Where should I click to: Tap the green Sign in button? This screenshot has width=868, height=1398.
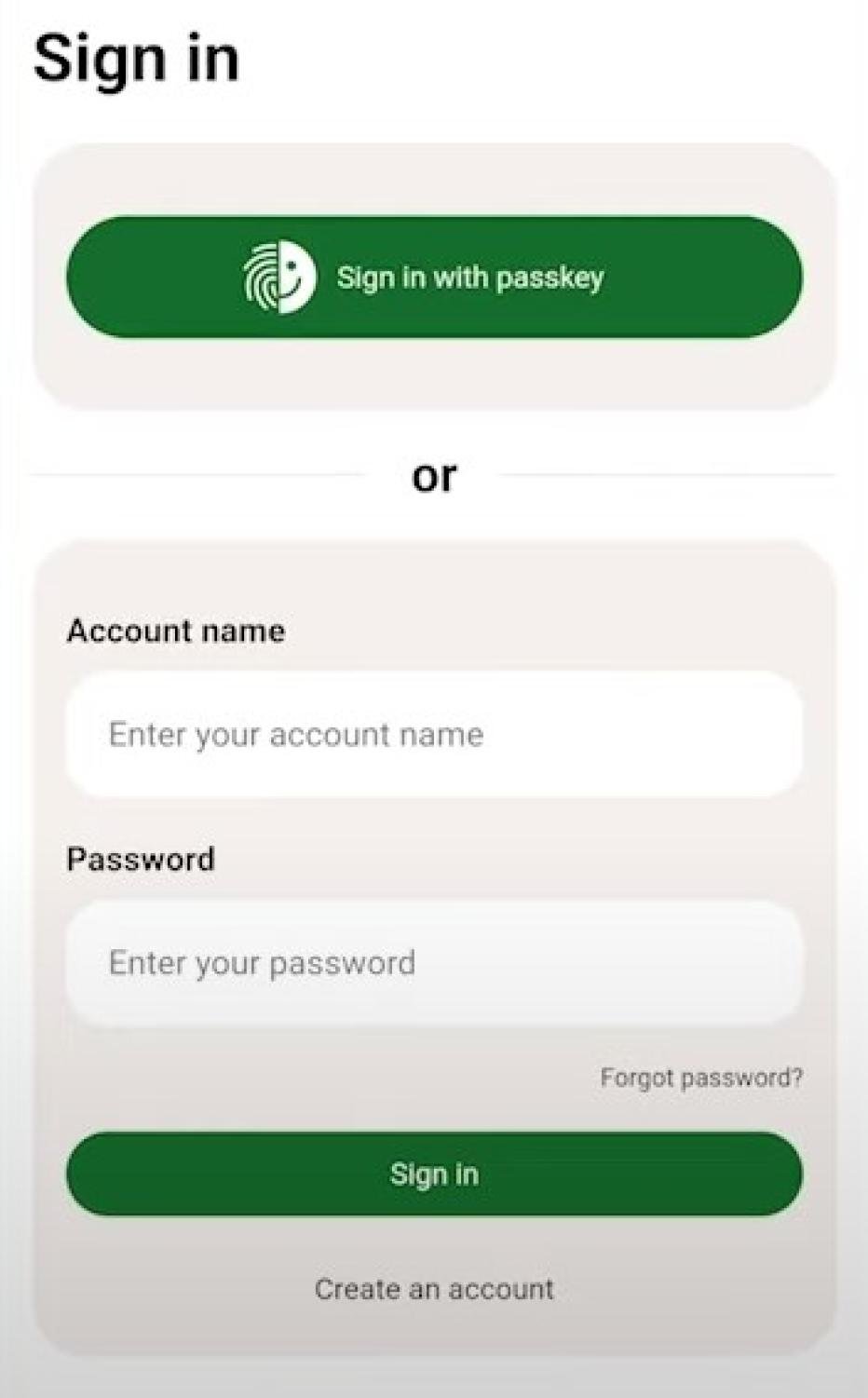click(x=434, y=1174)
